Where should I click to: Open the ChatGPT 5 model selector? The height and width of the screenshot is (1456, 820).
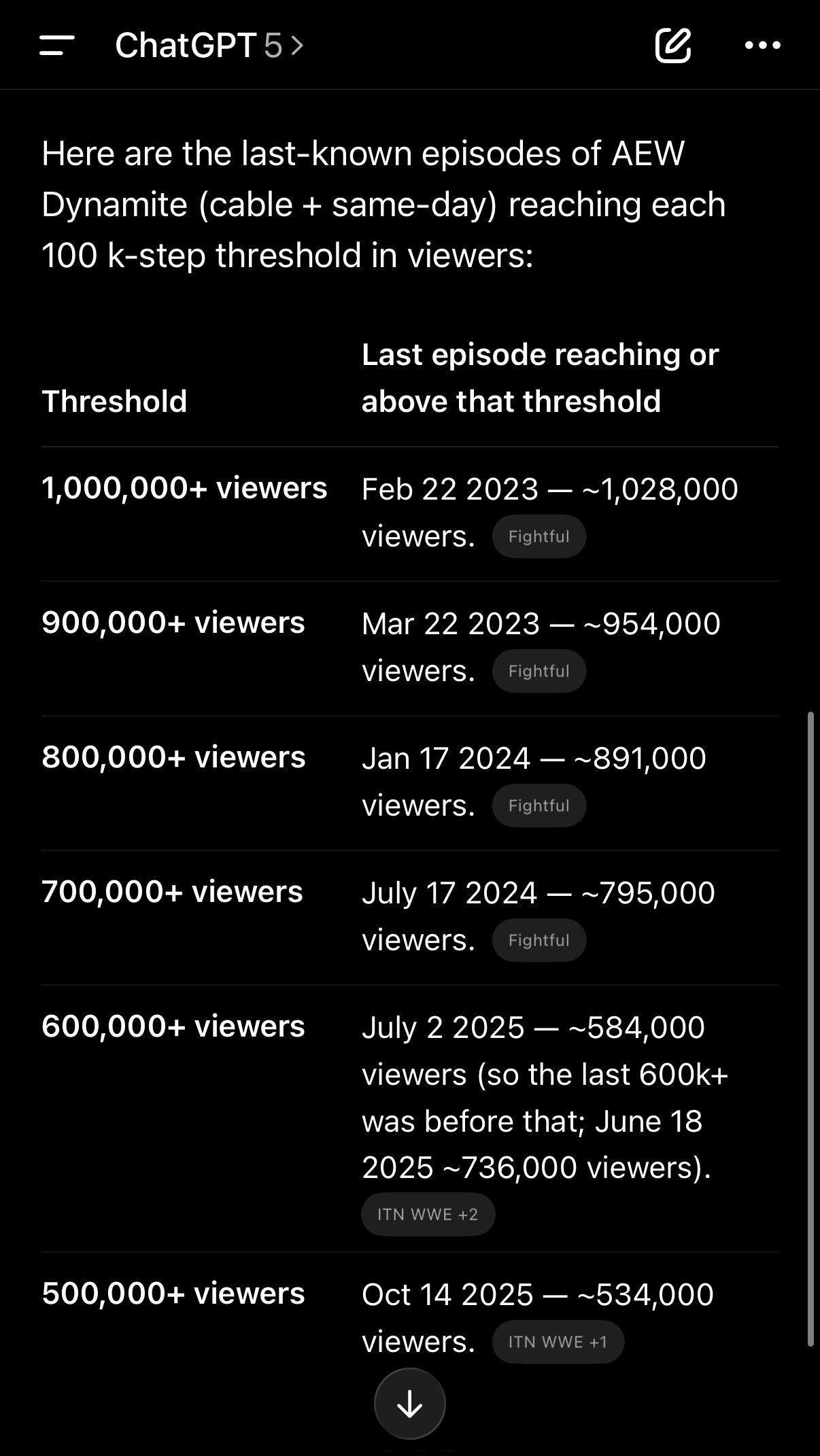coord(209,46)
